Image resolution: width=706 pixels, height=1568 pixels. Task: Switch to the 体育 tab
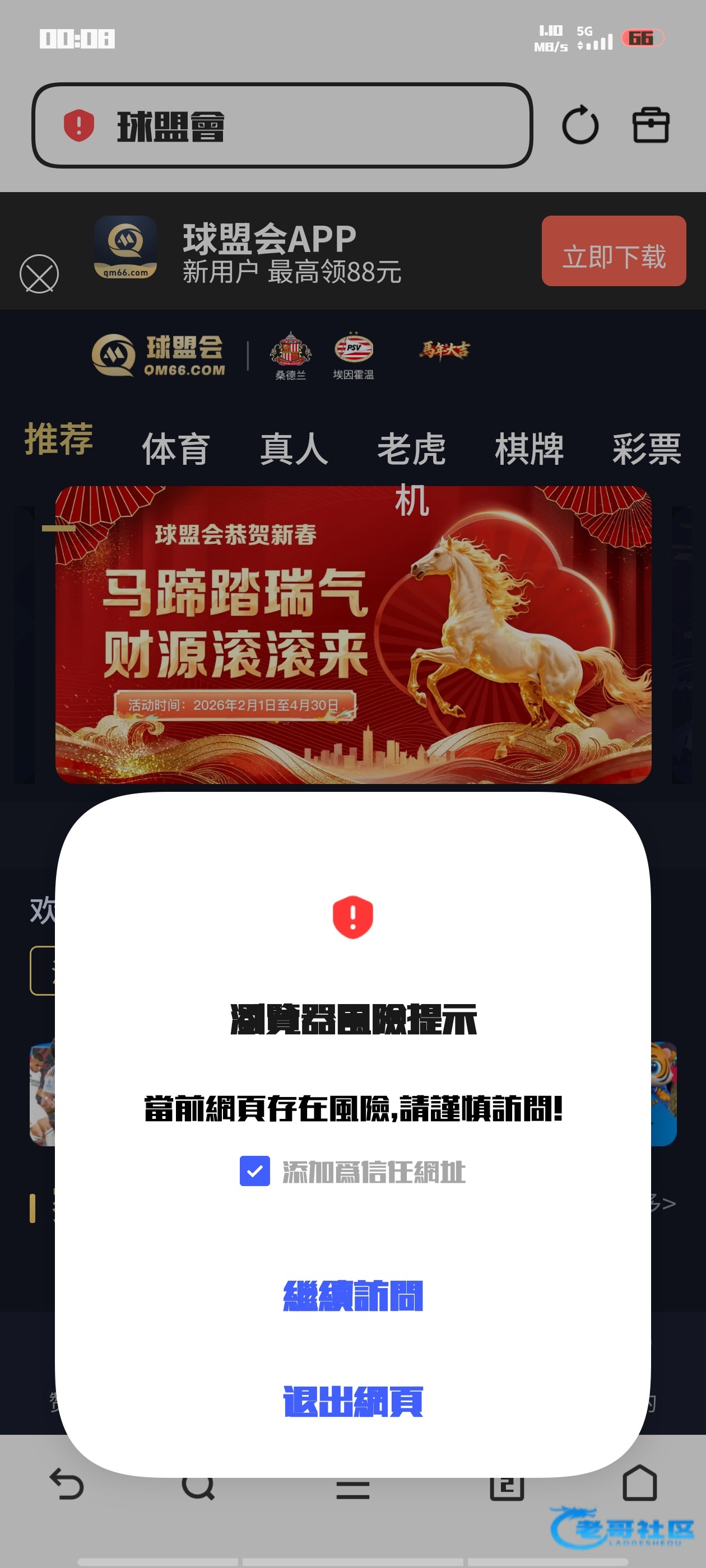(x=176, y=449)
